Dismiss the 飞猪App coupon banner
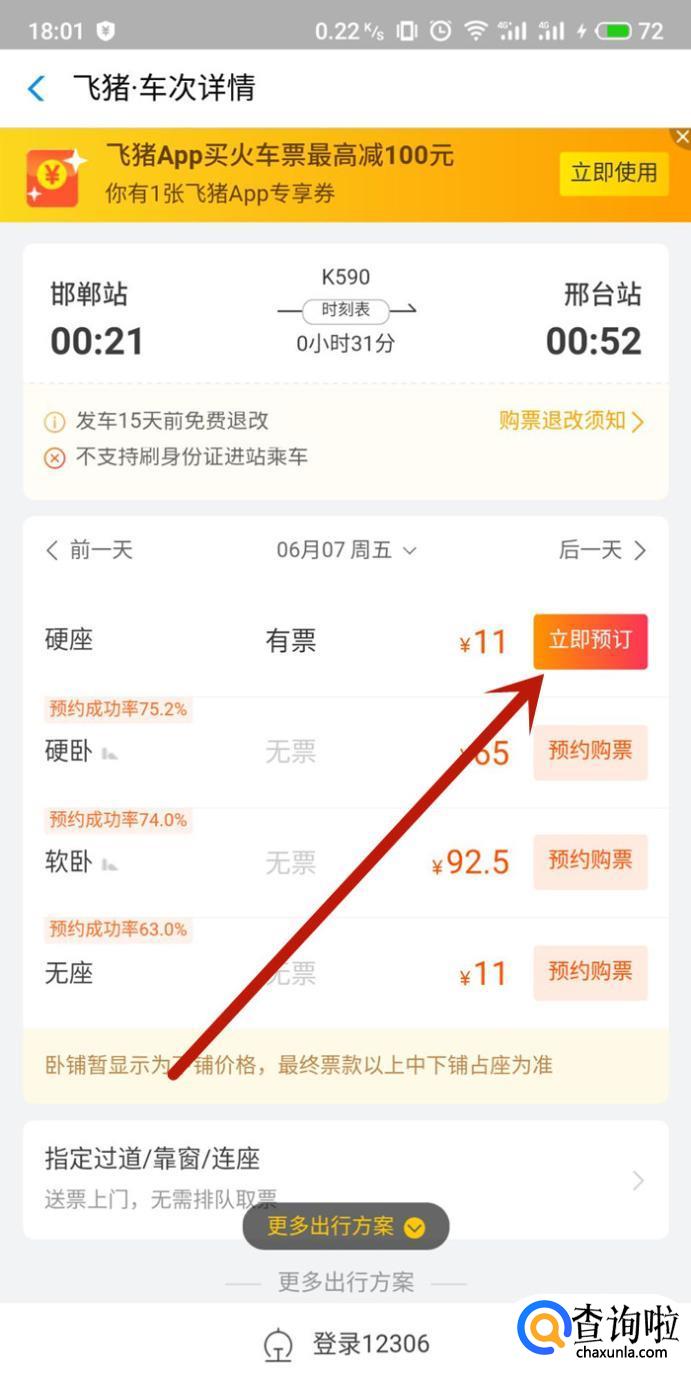Viewport: 691px width, 1383px height. coord(682,137)
